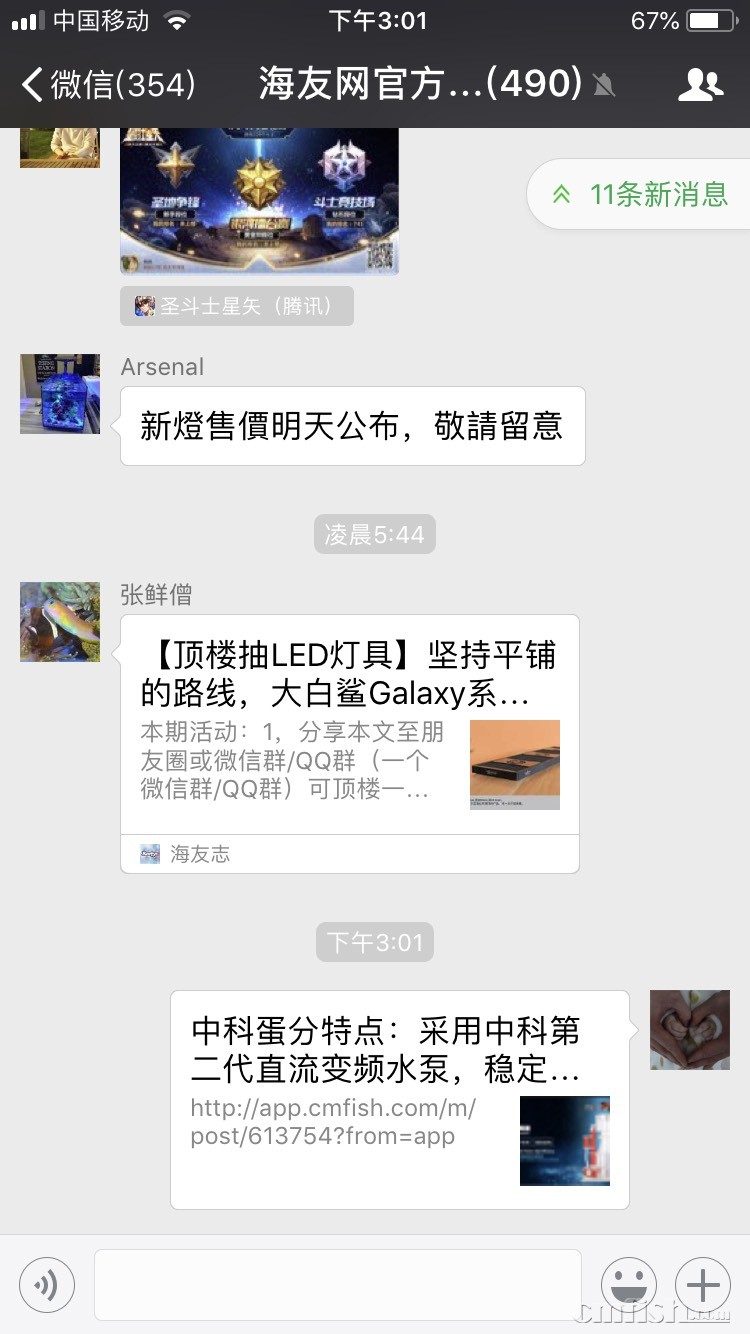This screenshot has height=1334, width=750.
Task: Focus the message text field
Action: tap(337, 1284)
